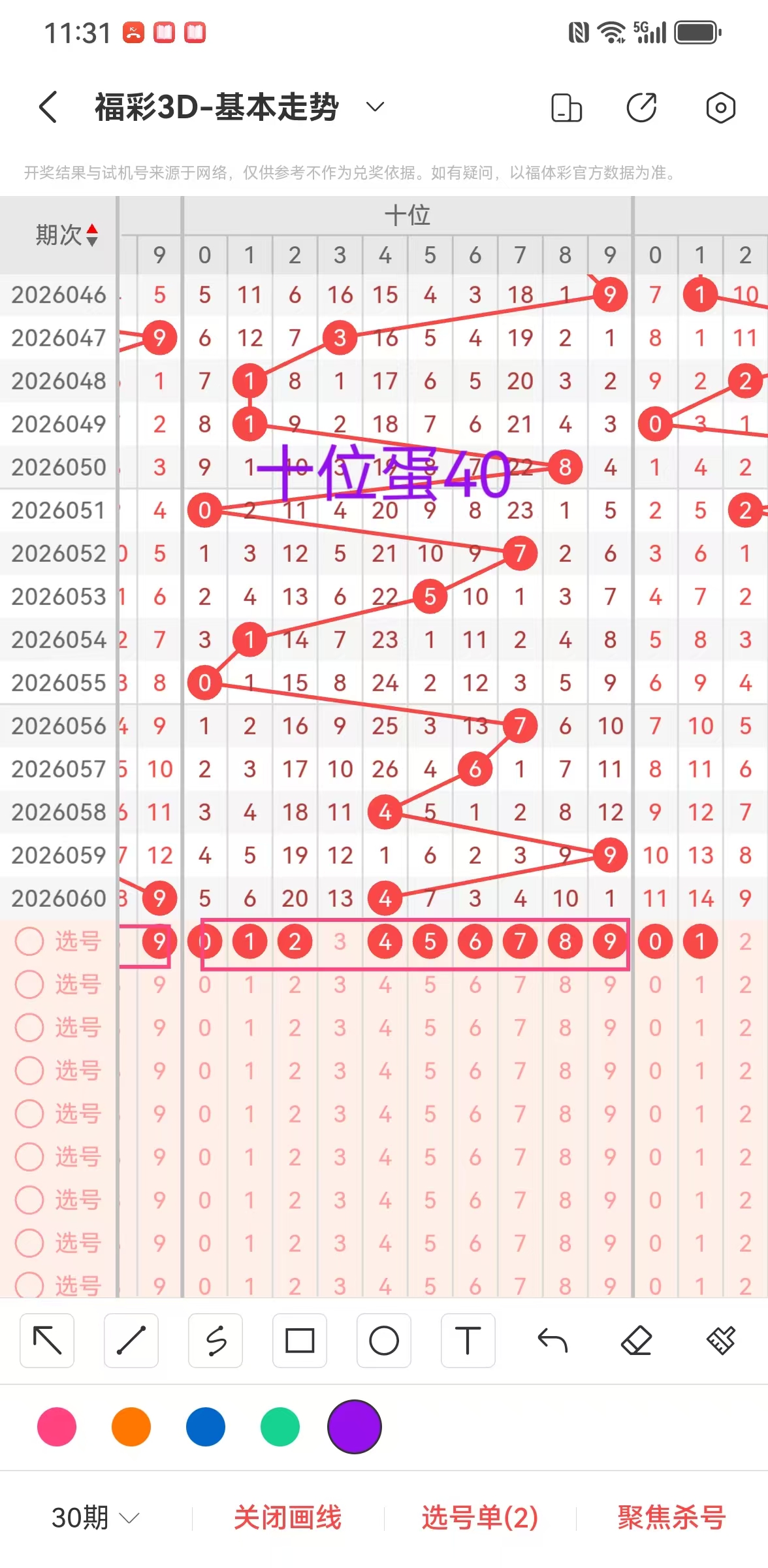Toggle the 期次 sort order arrows
768x1568 pixels.
point(92,235)
